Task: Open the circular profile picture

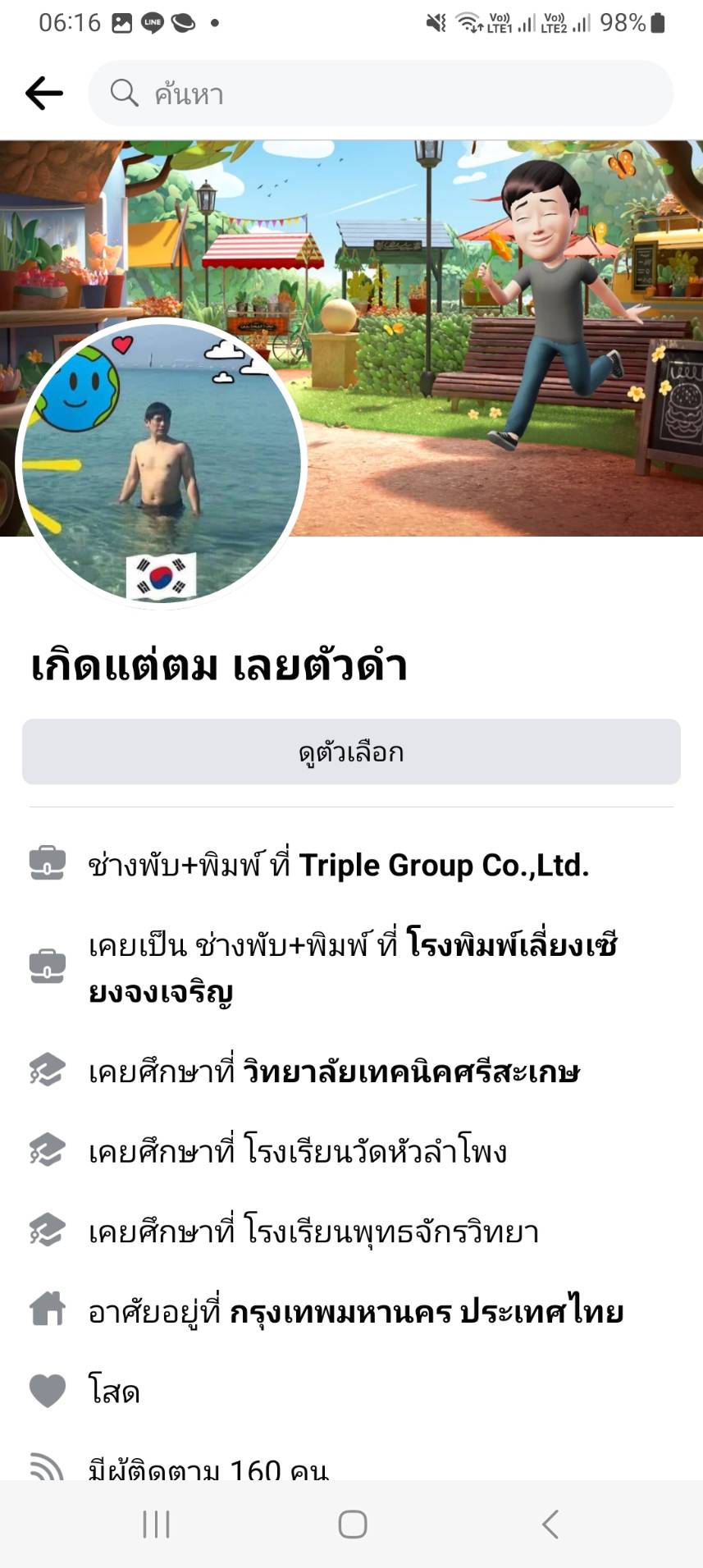Action: click(x=162, y=464)
